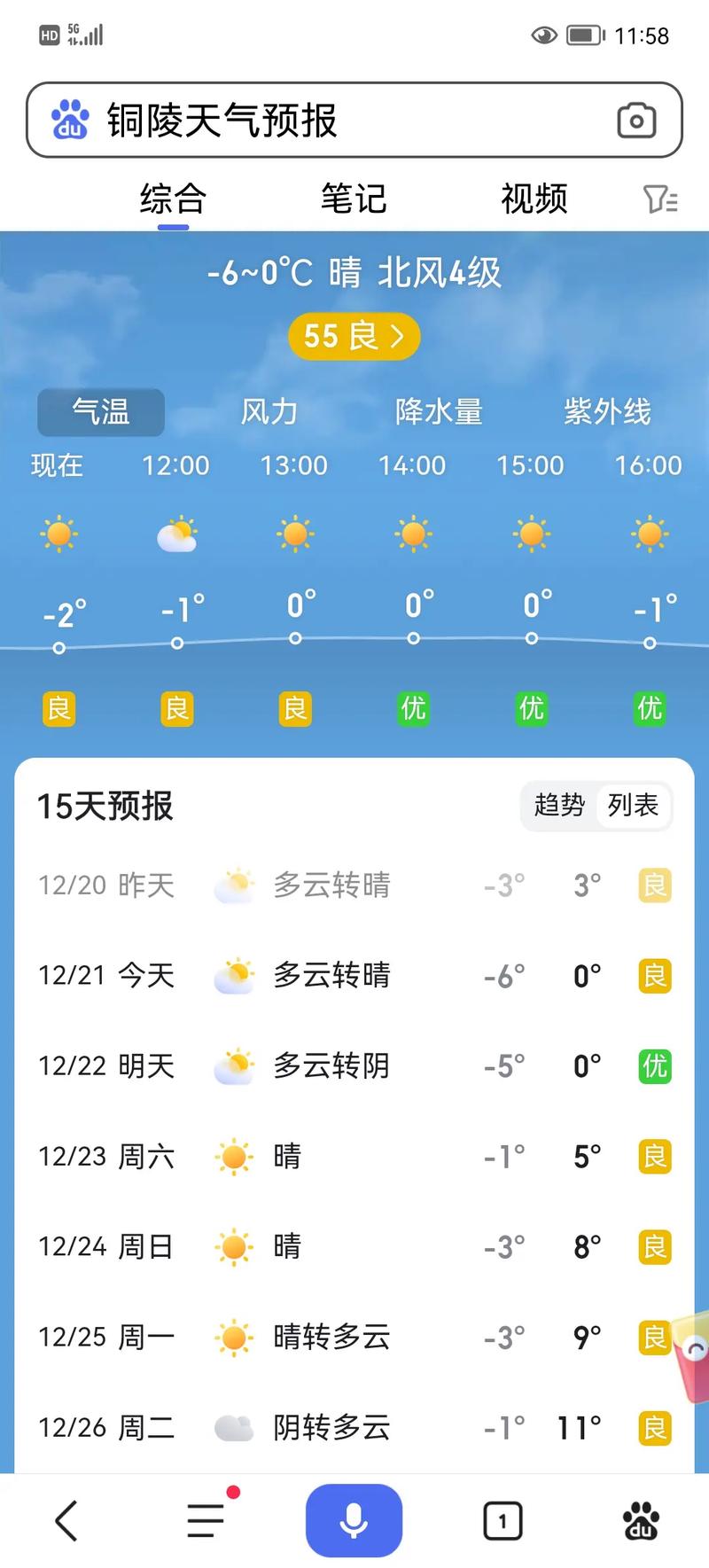
Task: Select 列表 view in 15天预报
Action: click(632, 806)
